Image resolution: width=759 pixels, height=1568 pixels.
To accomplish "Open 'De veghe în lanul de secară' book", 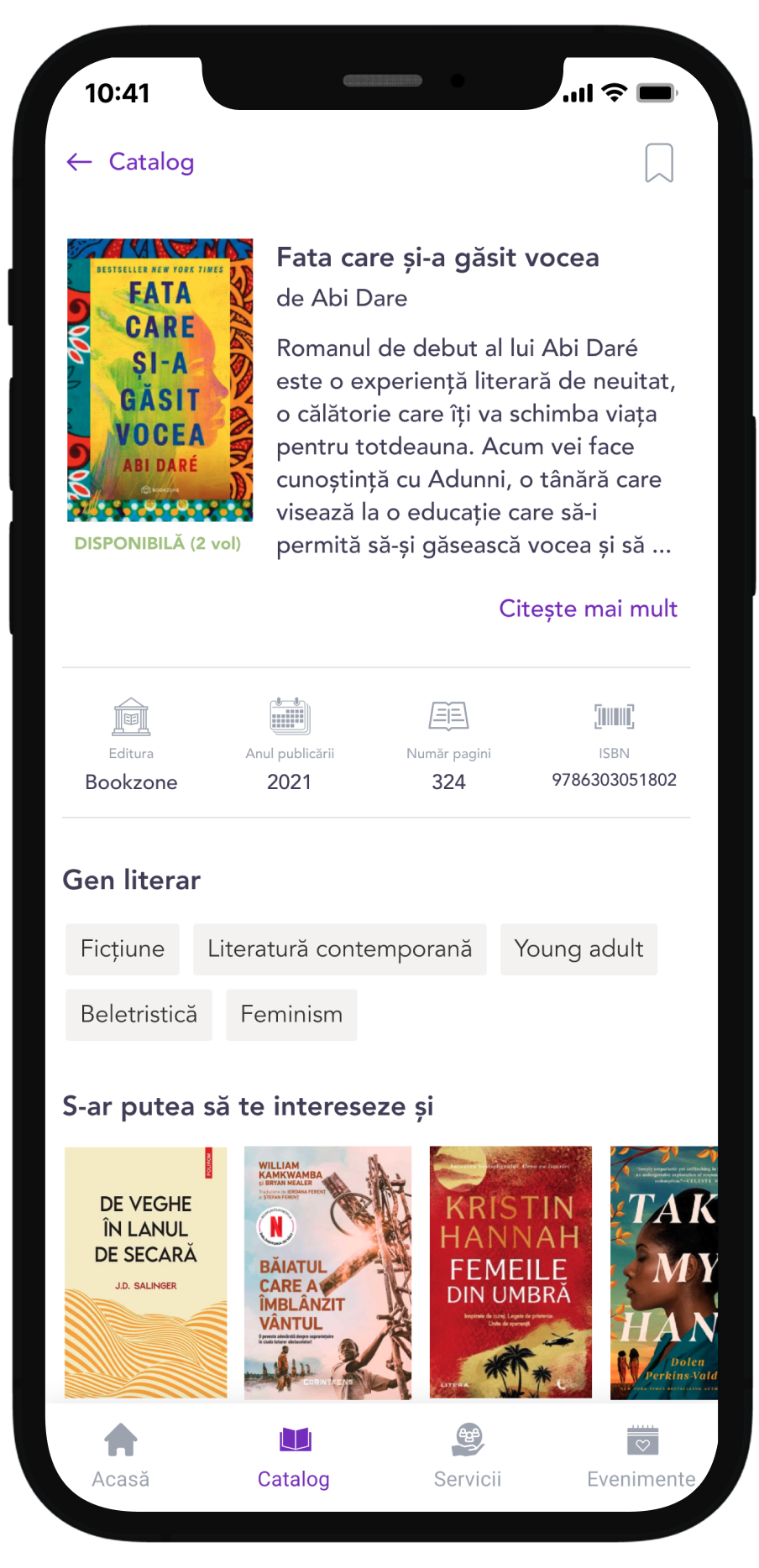I will pyautogui.click(x=146, y=1272).
